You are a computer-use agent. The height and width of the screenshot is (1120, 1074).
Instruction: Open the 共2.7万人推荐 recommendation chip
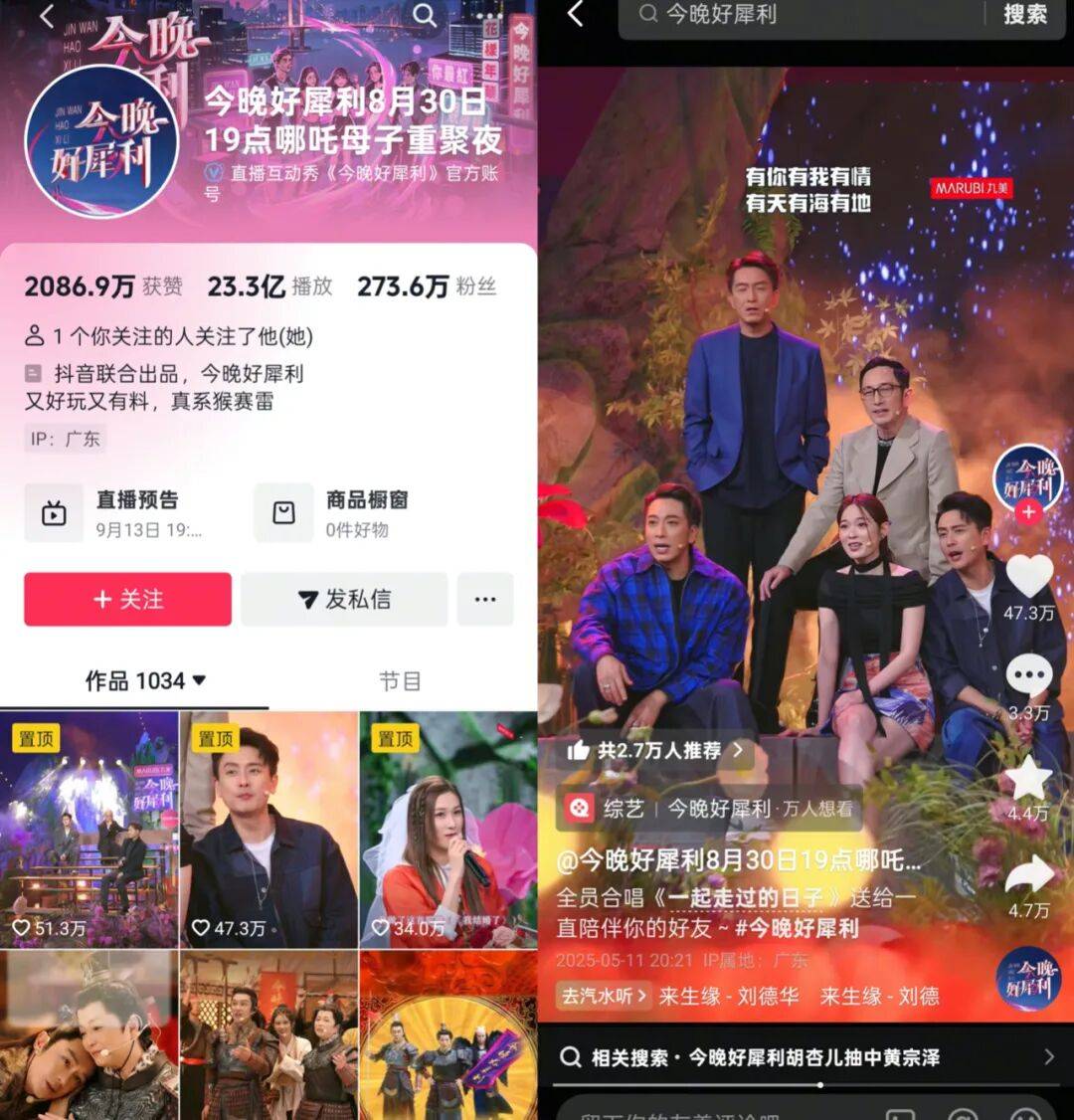(x=655, y=750)
